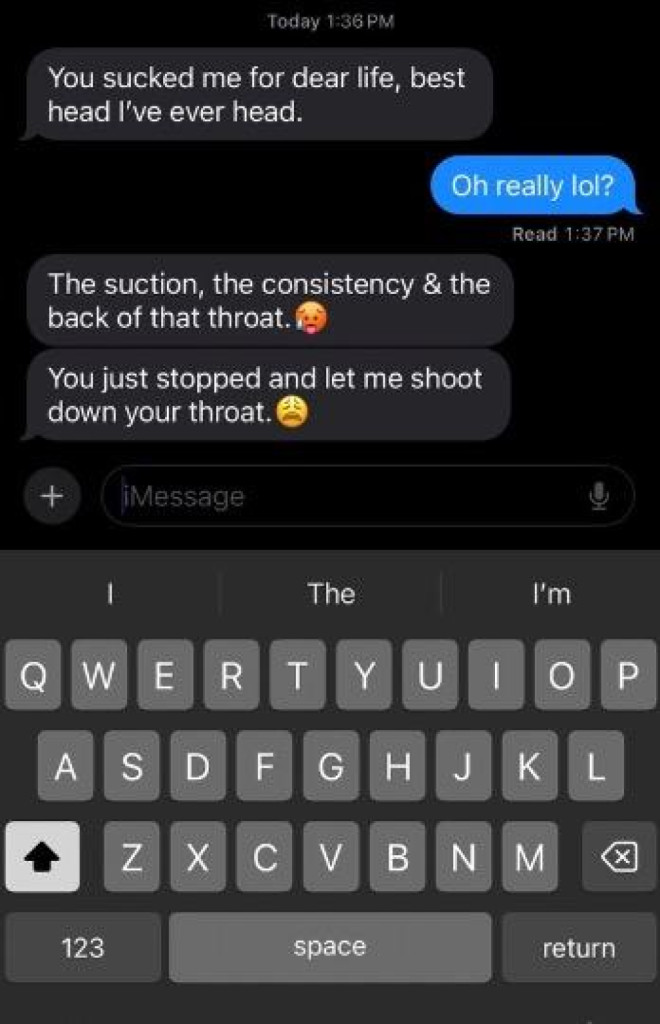Tap the space bar

point(330,947)
